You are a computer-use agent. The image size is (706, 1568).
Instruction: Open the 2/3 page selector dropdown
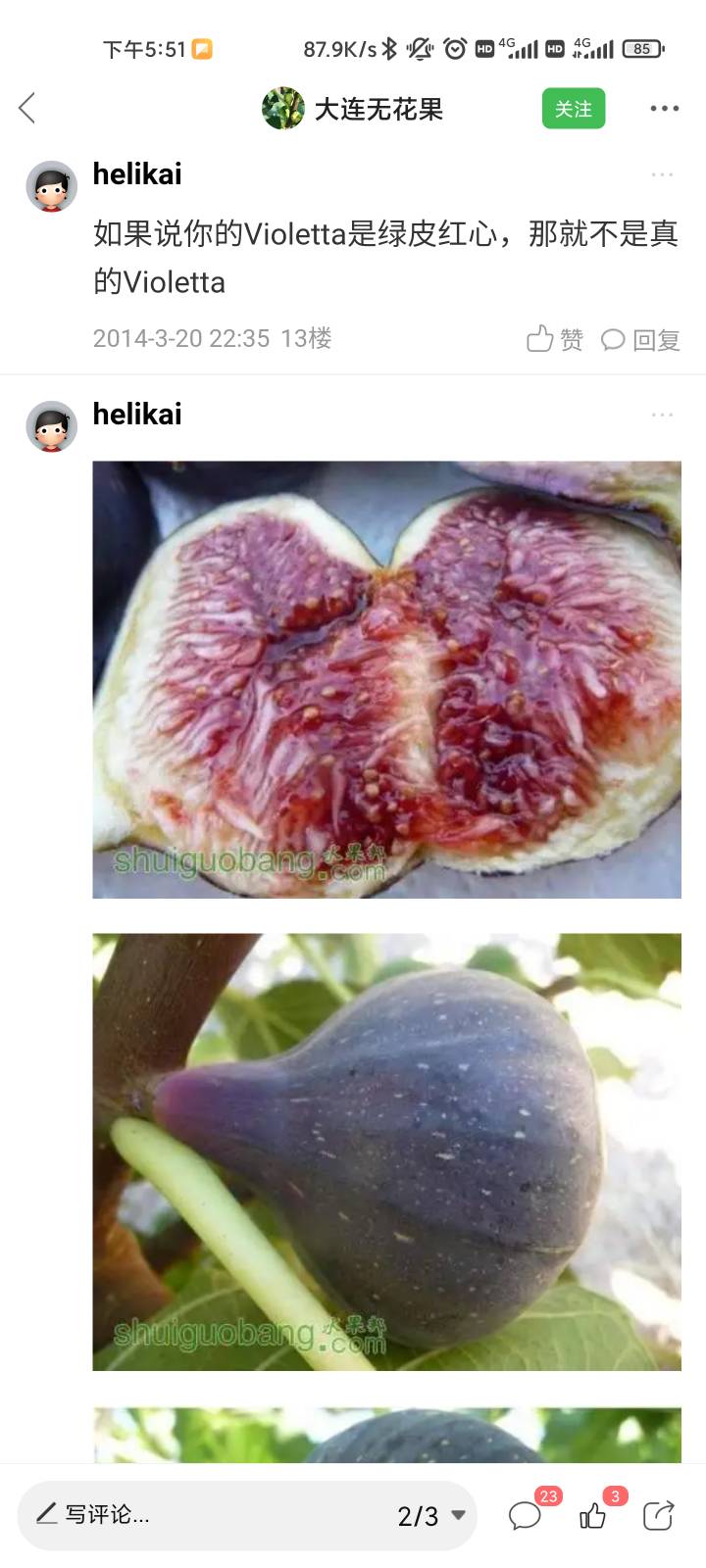pos(430,1516)
